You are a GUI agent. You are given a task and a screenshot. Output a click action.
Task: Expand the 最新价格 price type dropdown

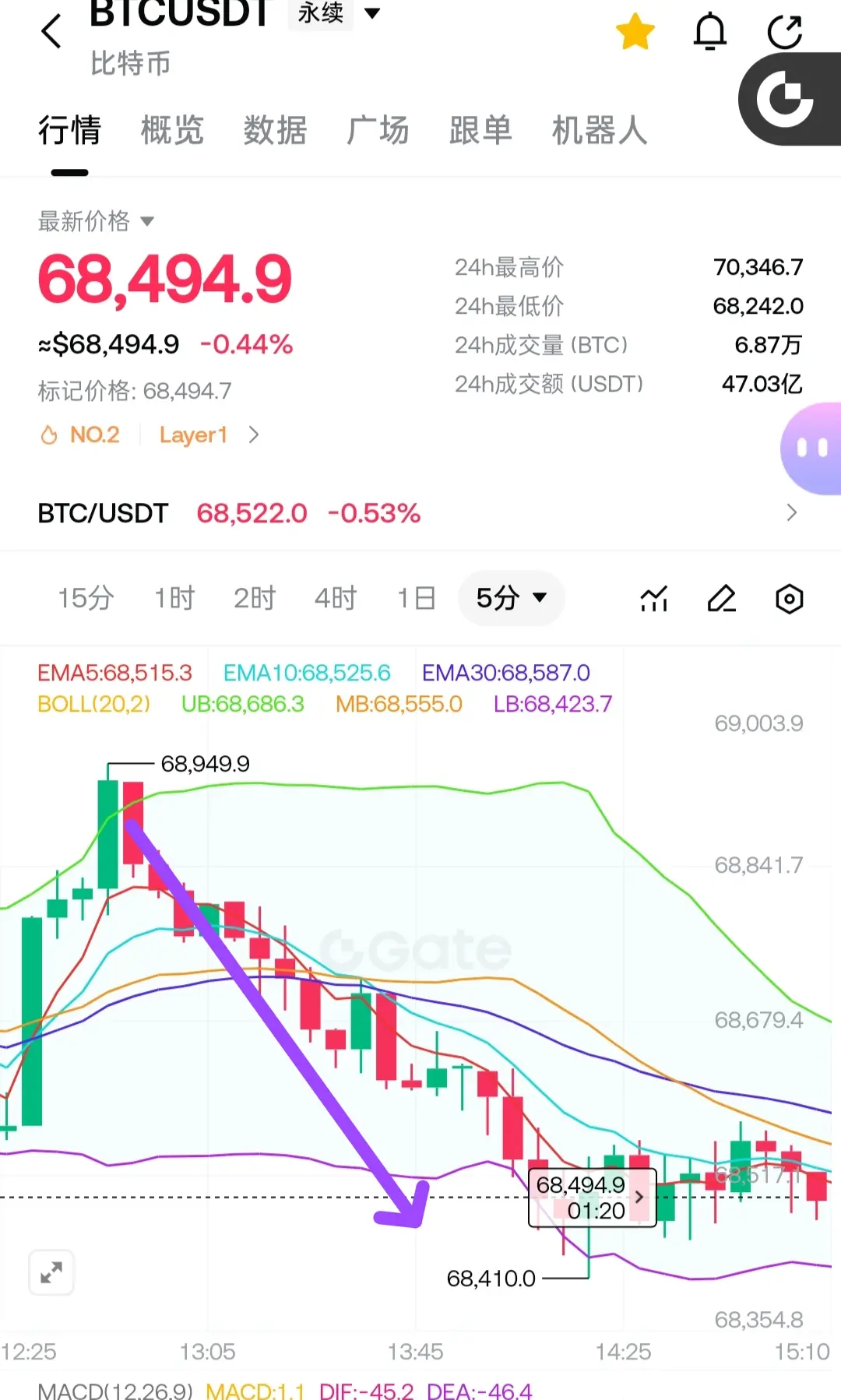coord(96,221)
